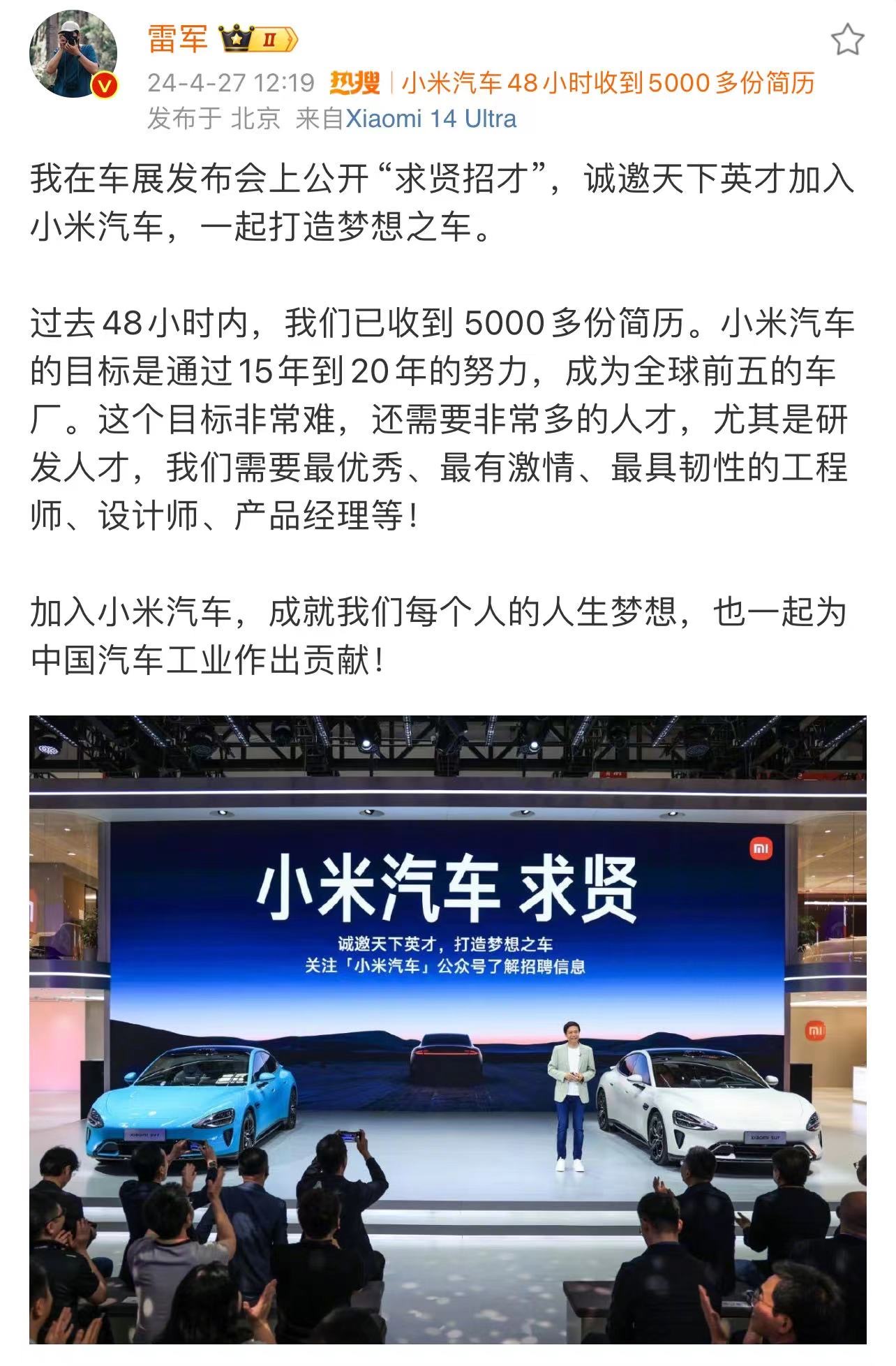Image resolution: width=896 pixels, height=1366 pixels.
Task: Tap the username 雷军
Action: coord(177,39)
